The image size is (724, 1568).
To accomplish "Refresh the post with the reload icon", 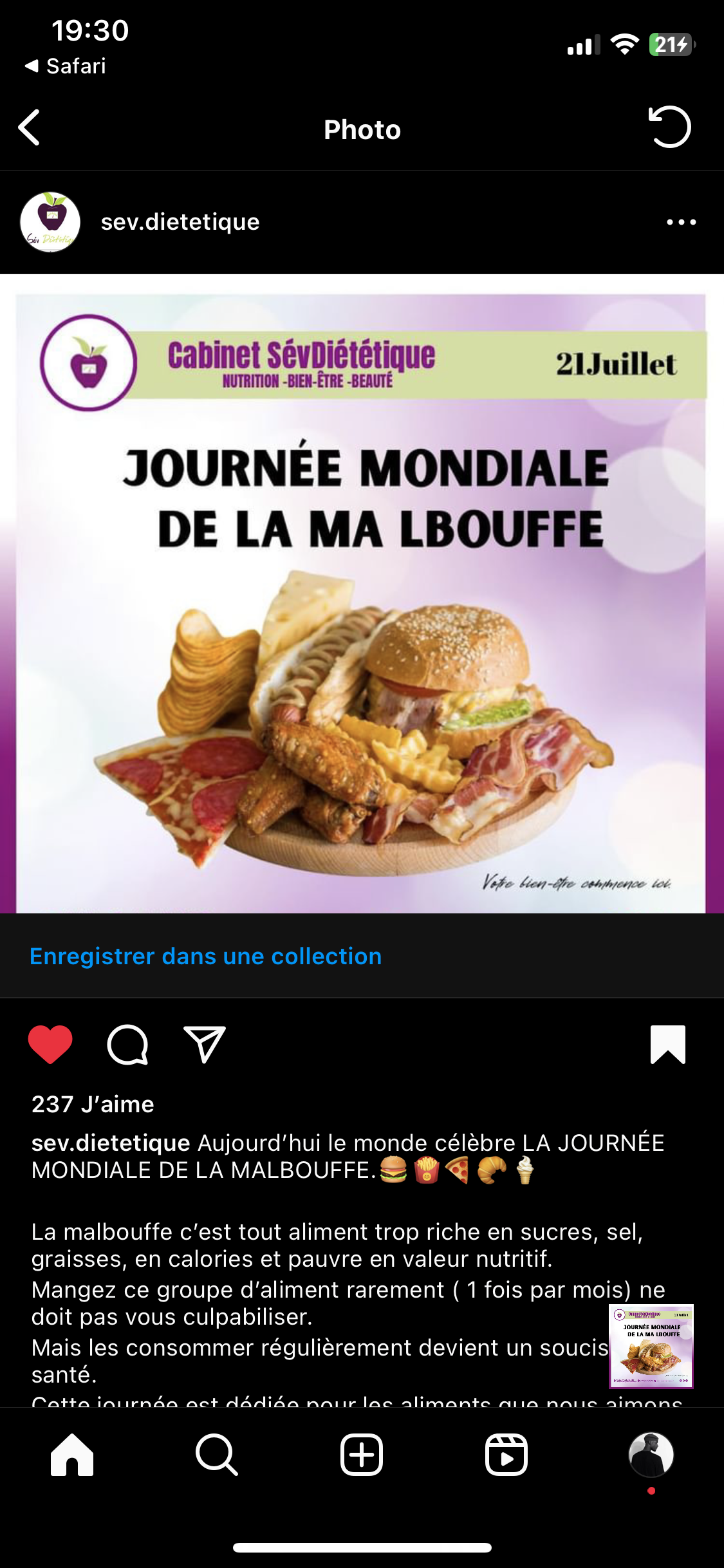I will point(669,127).
